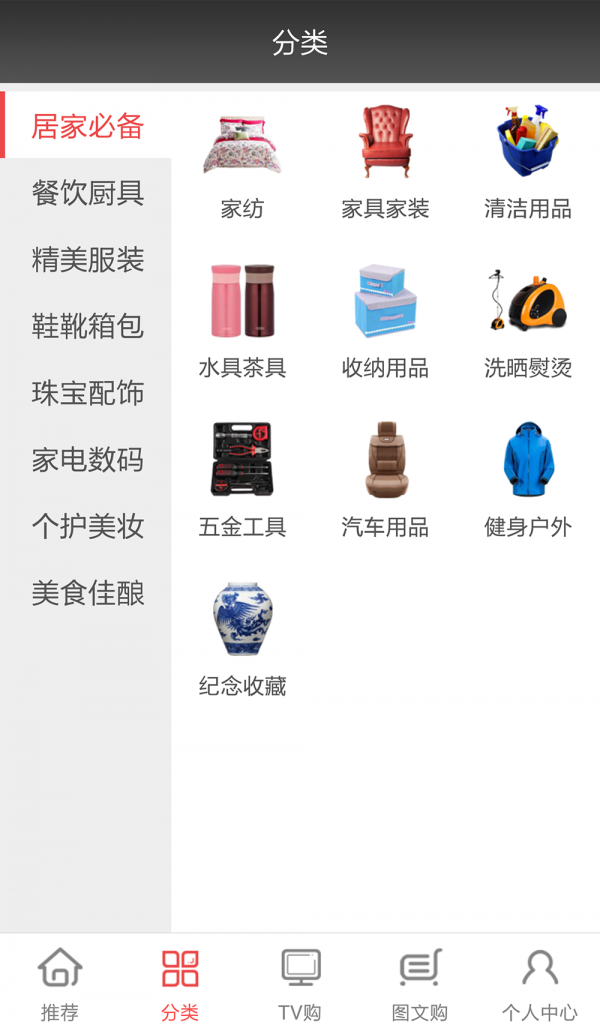Open the 纪念收藏 subcategory
The height and width of the screenshot is (1025, 600).
tap(242, 637)
